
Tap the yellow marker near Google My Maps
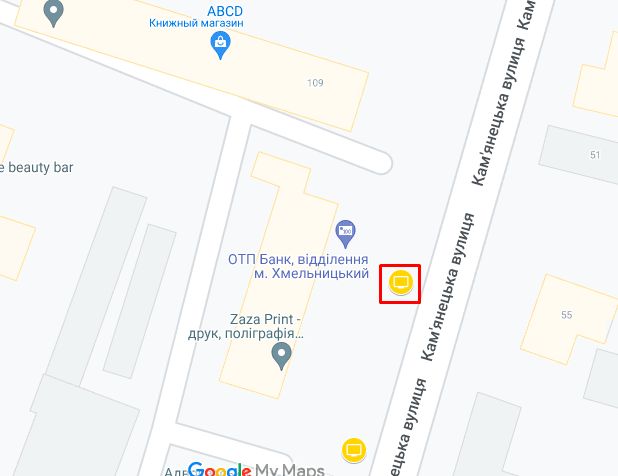[x=352, y=451]
